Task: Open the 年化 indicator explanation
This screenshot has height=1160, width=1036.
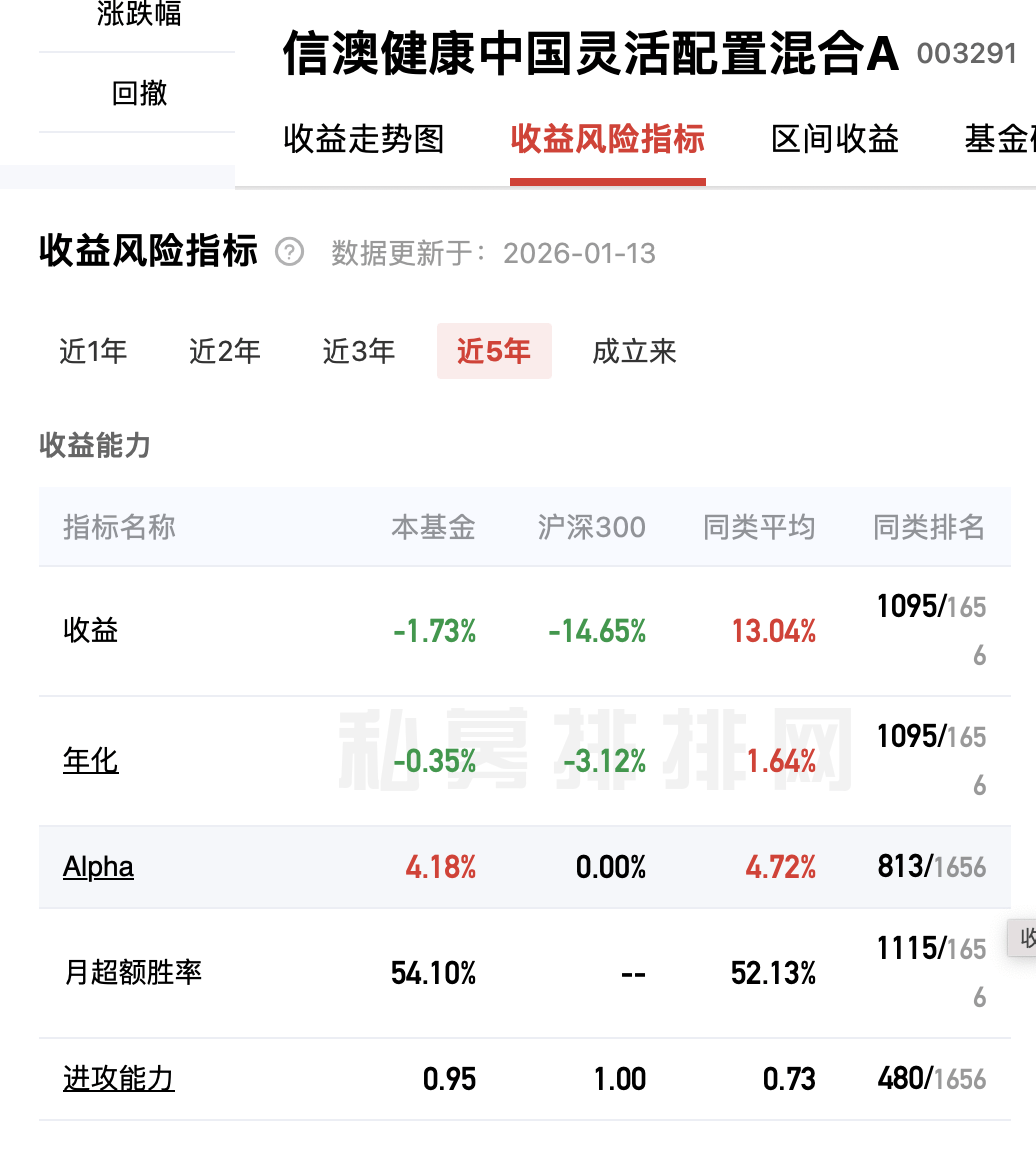Action: coord(90,761)
